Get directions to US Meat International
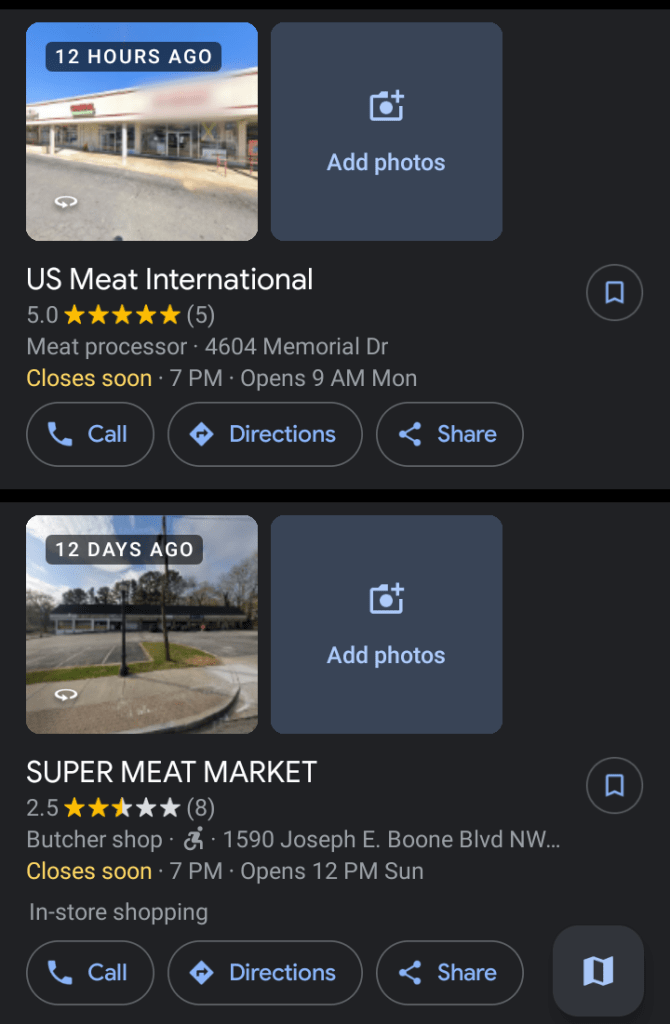Image resolution: width=670 pixels, height=1024 pixels. coord(264,434)
